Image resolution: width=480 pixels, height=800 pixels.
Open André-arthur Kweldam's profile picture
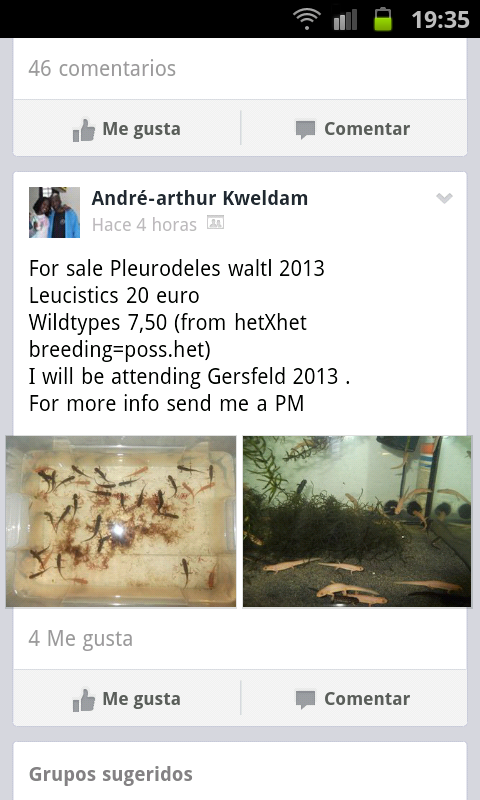tap(54, 212)
